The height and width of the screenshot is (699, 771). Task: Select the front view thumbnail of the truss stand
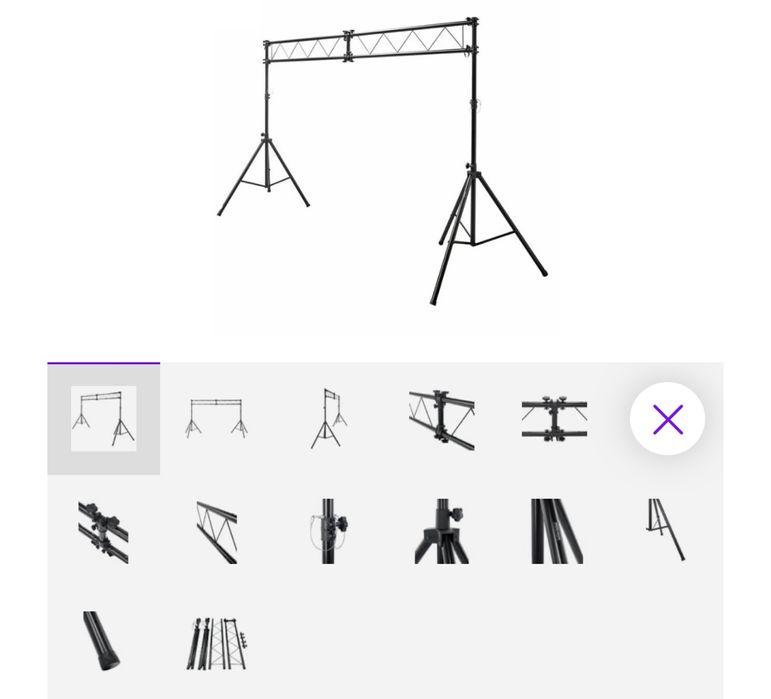[216, 419]
